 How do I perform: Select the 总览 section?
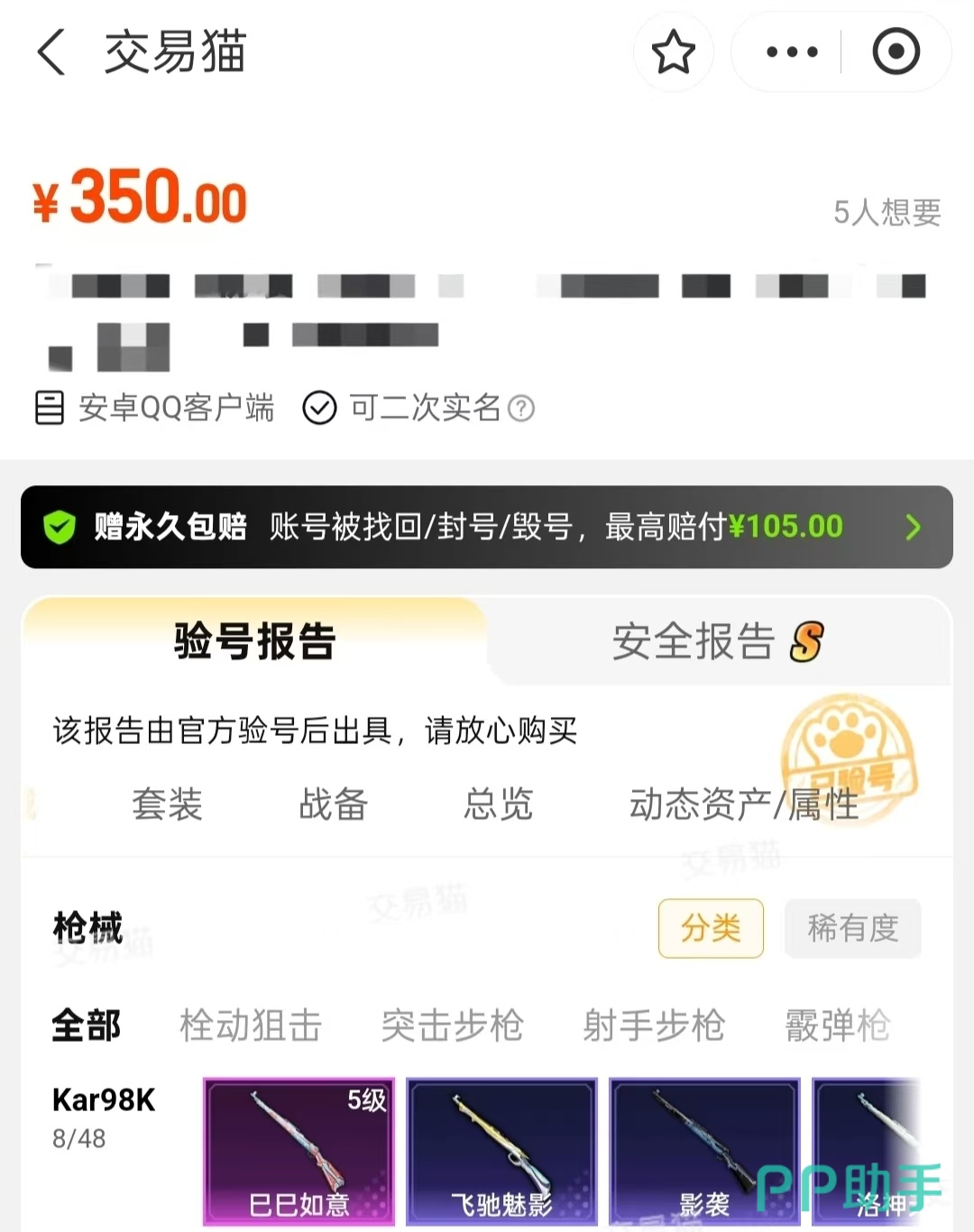(498, 804)
